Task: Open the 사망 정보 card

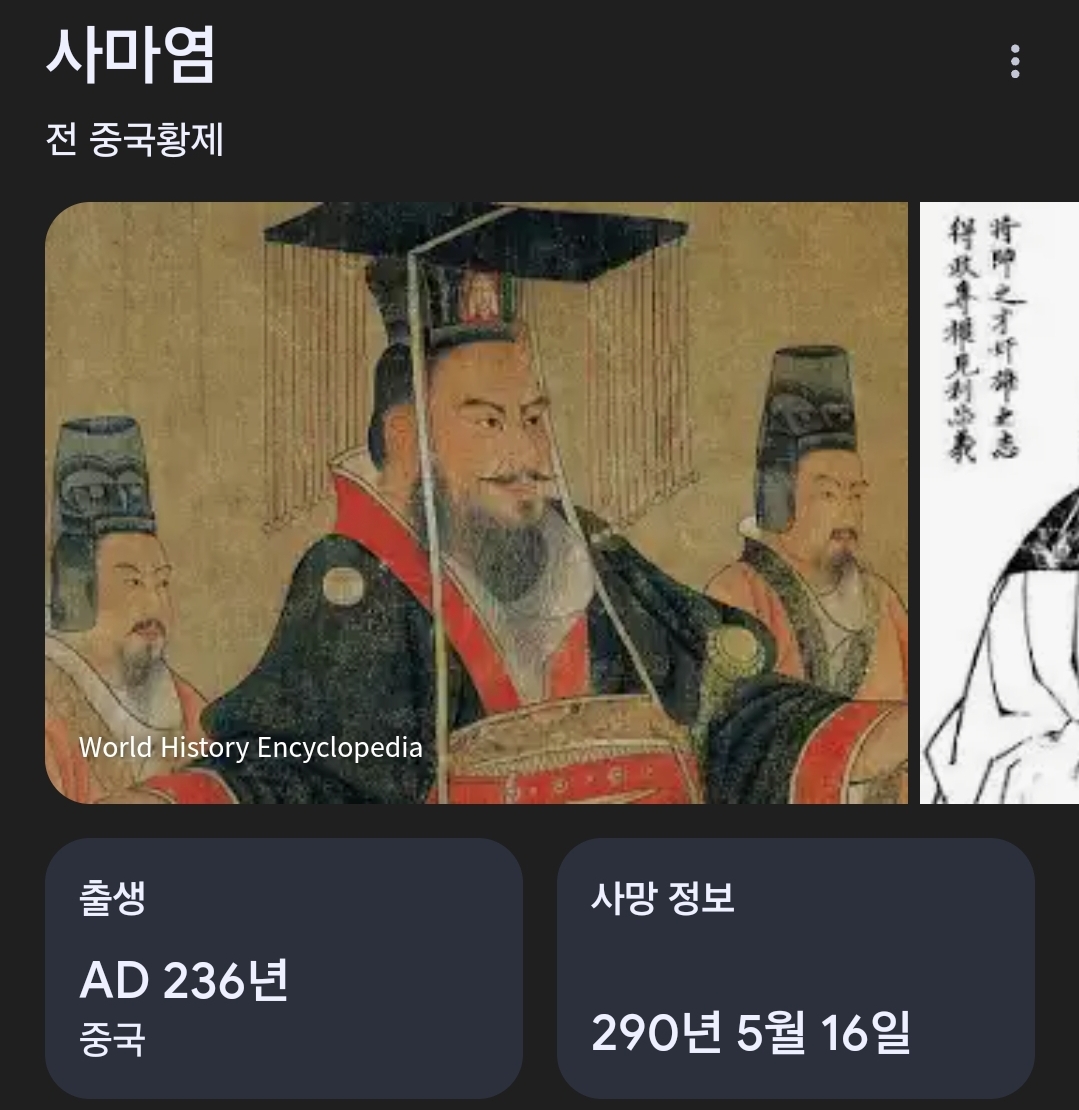Action: click(795, 968)
